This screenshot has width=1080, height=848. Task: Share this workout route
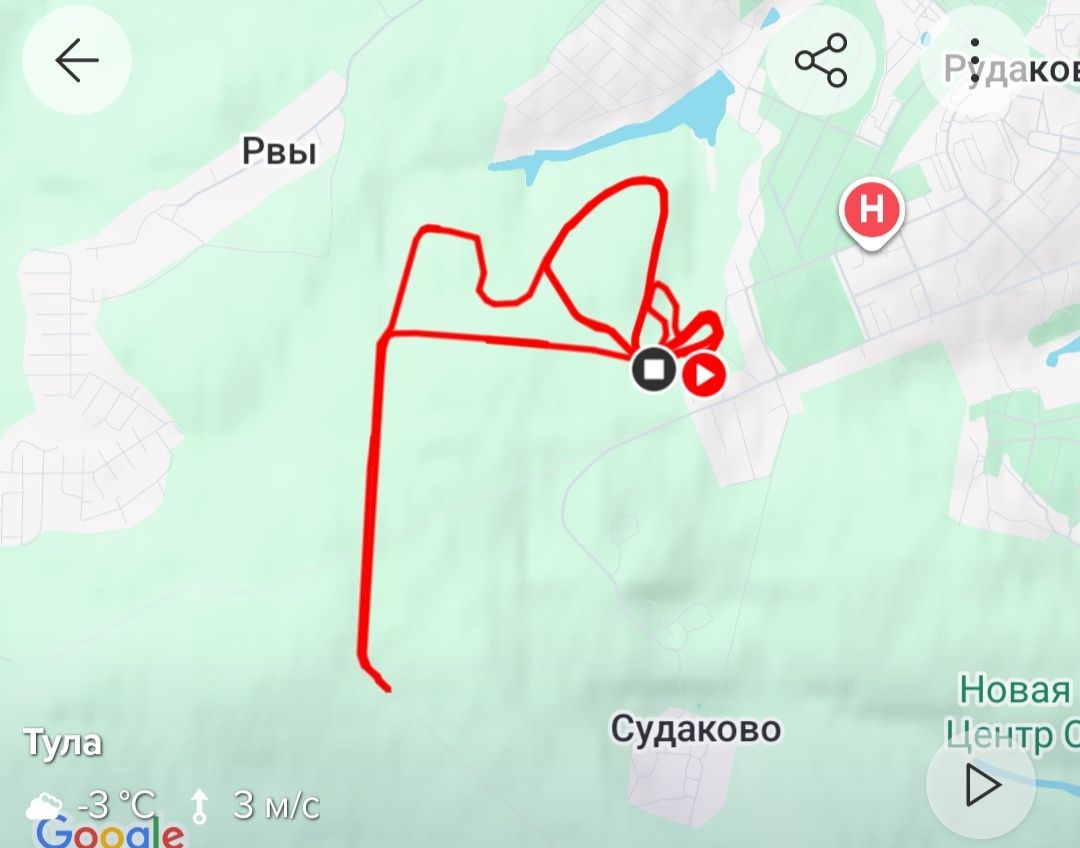point(821,61)
